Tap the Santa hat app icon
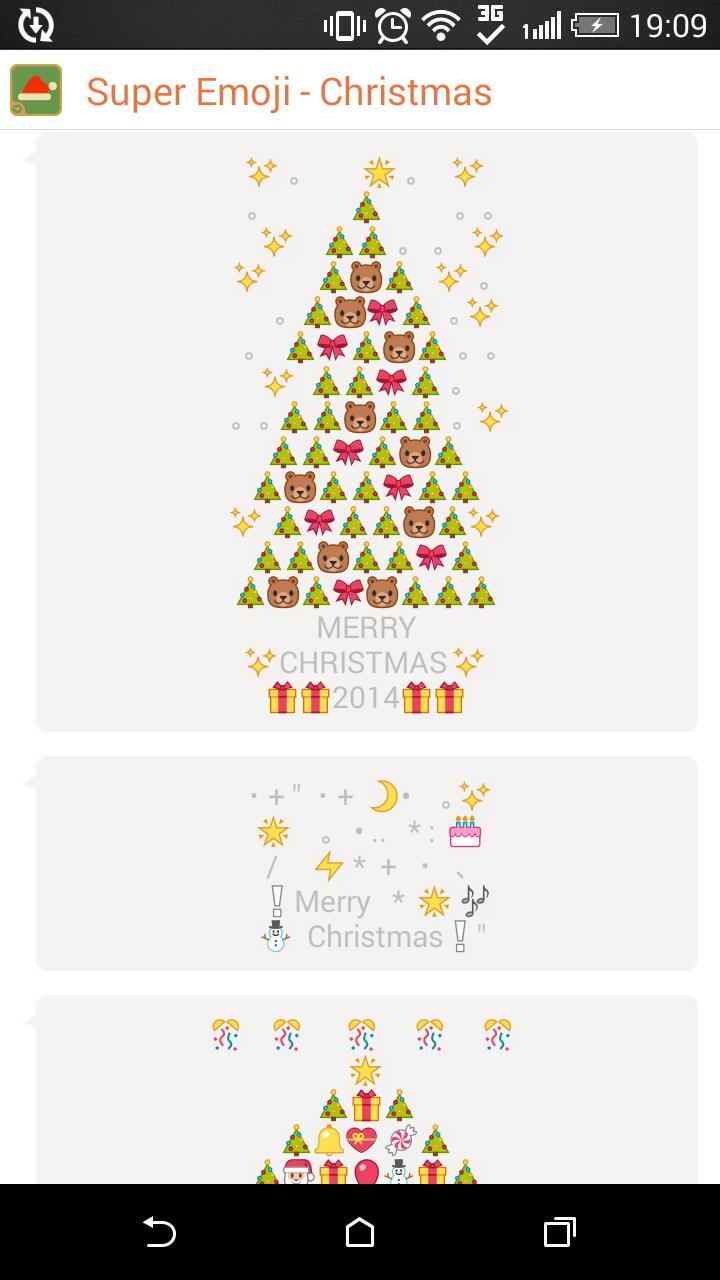This screenshot has width=720, height=1280. pos(36,91)
